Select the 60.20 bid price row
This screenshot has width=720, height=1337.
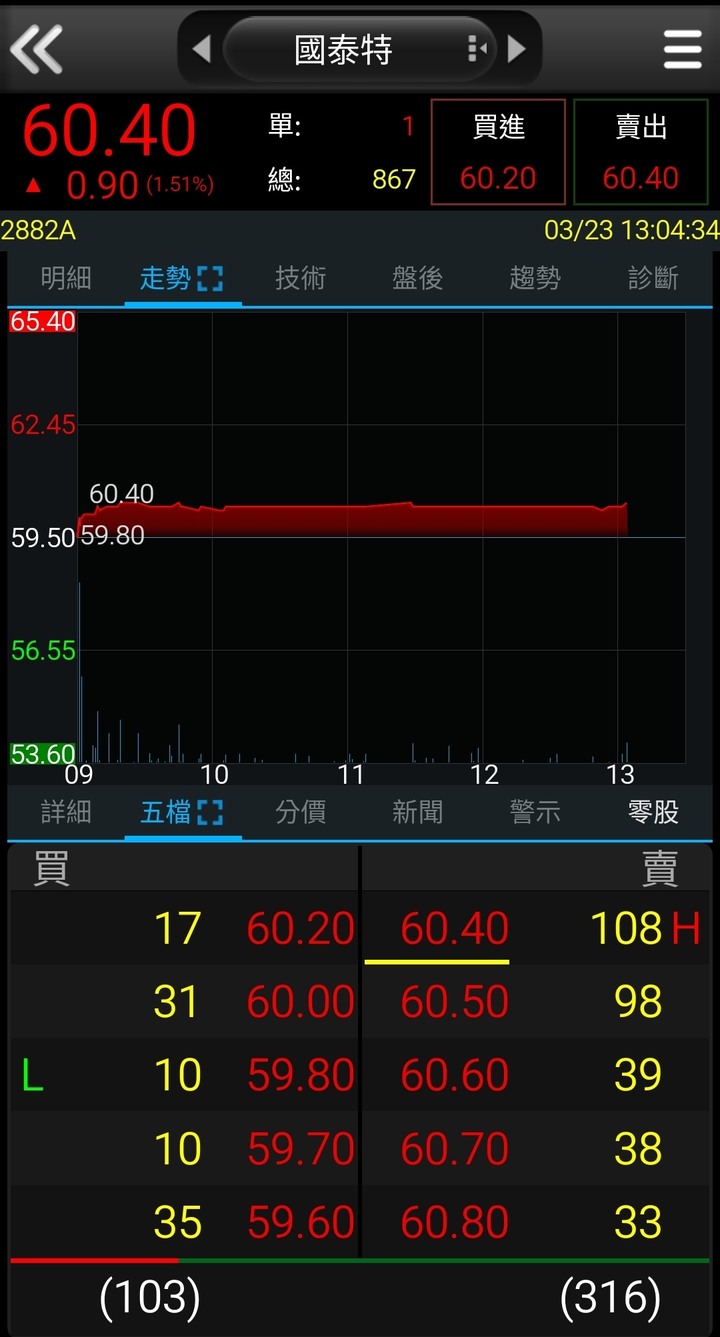click(184, 929)
